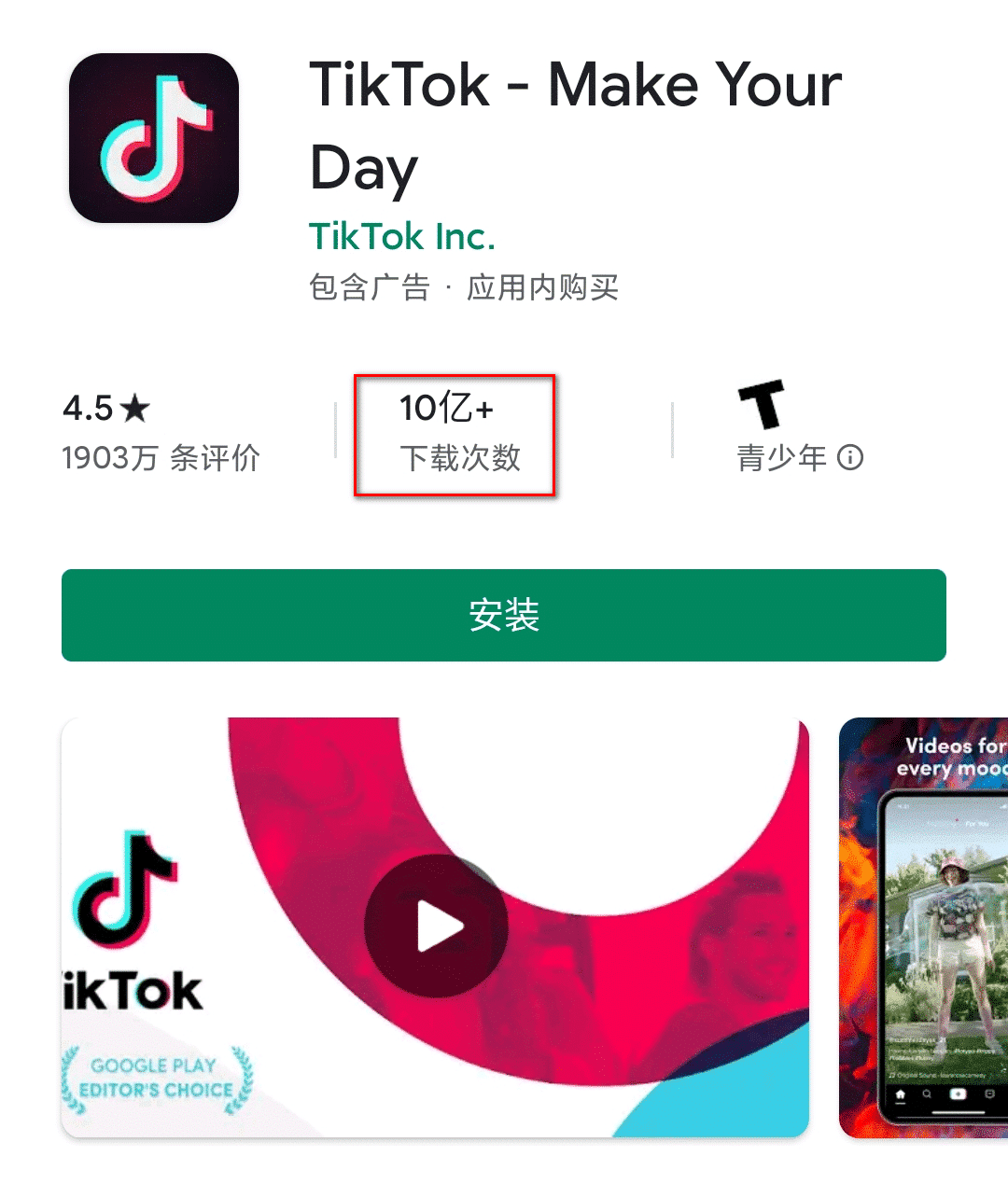Open the 'Videos for every mood' screenshot
This screenshot has height=1184, width=1008.
click(x=924, y=926)
